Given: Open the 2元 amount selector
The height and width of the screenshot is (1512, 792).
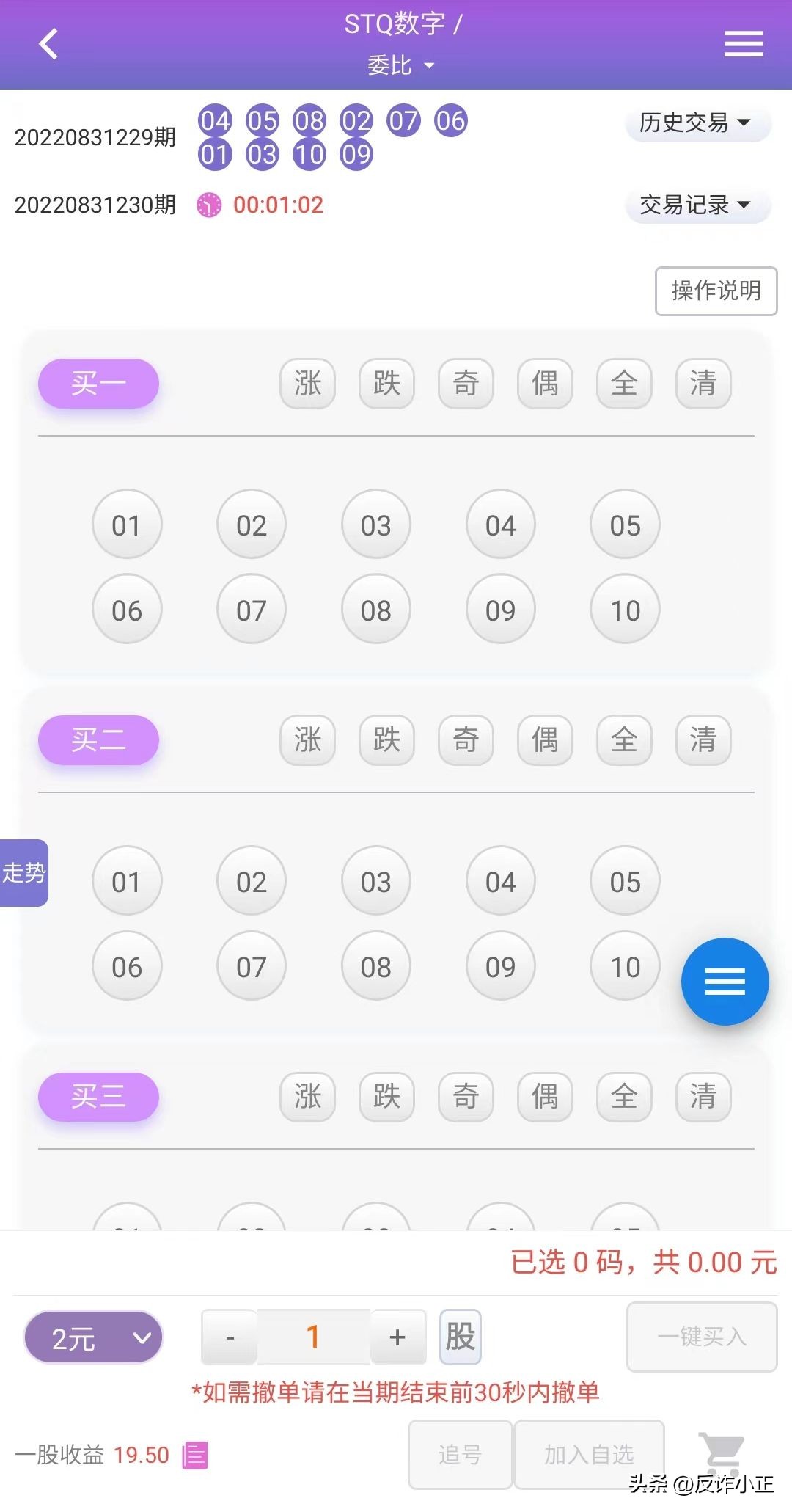Looking at the screenshot, I should point(92,1337).
